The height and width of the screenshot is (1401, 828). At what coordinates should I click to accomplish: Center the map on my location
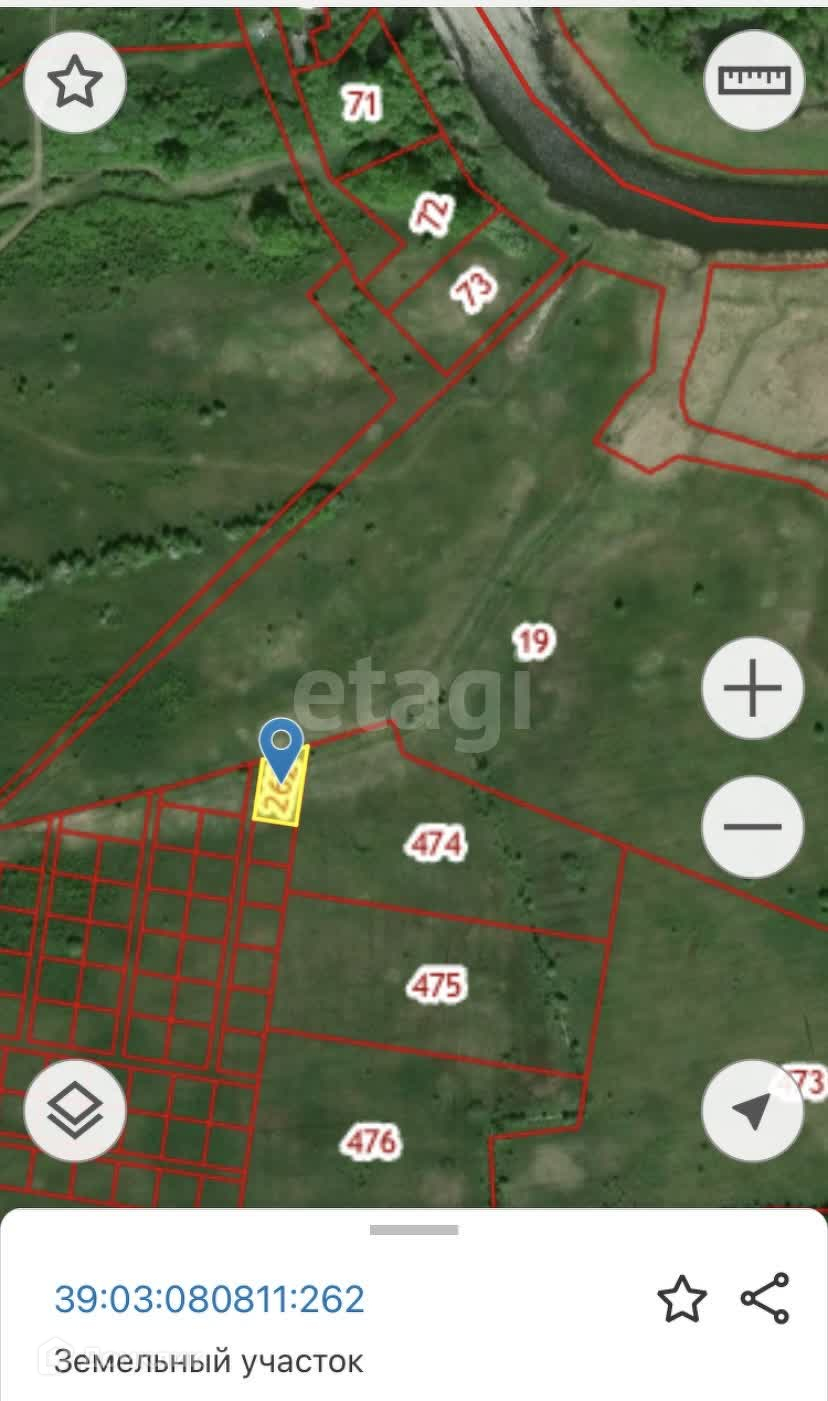click(x=752, y=1110)
